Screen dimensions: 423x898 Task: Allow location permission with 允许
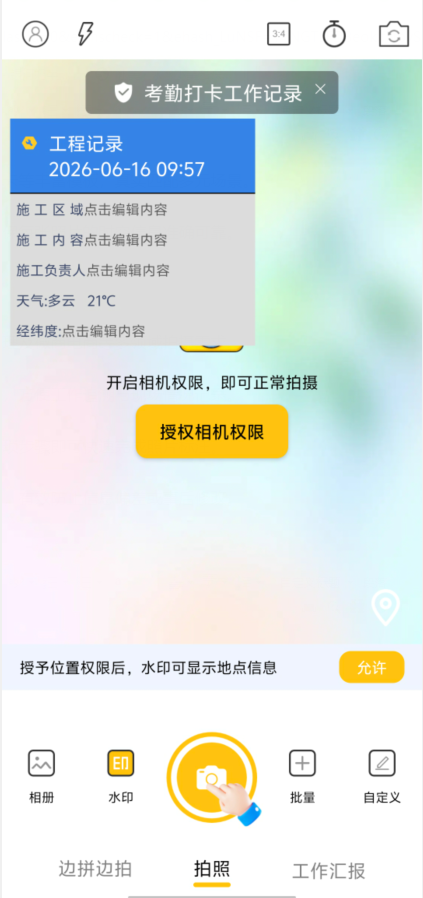(371, 667)
